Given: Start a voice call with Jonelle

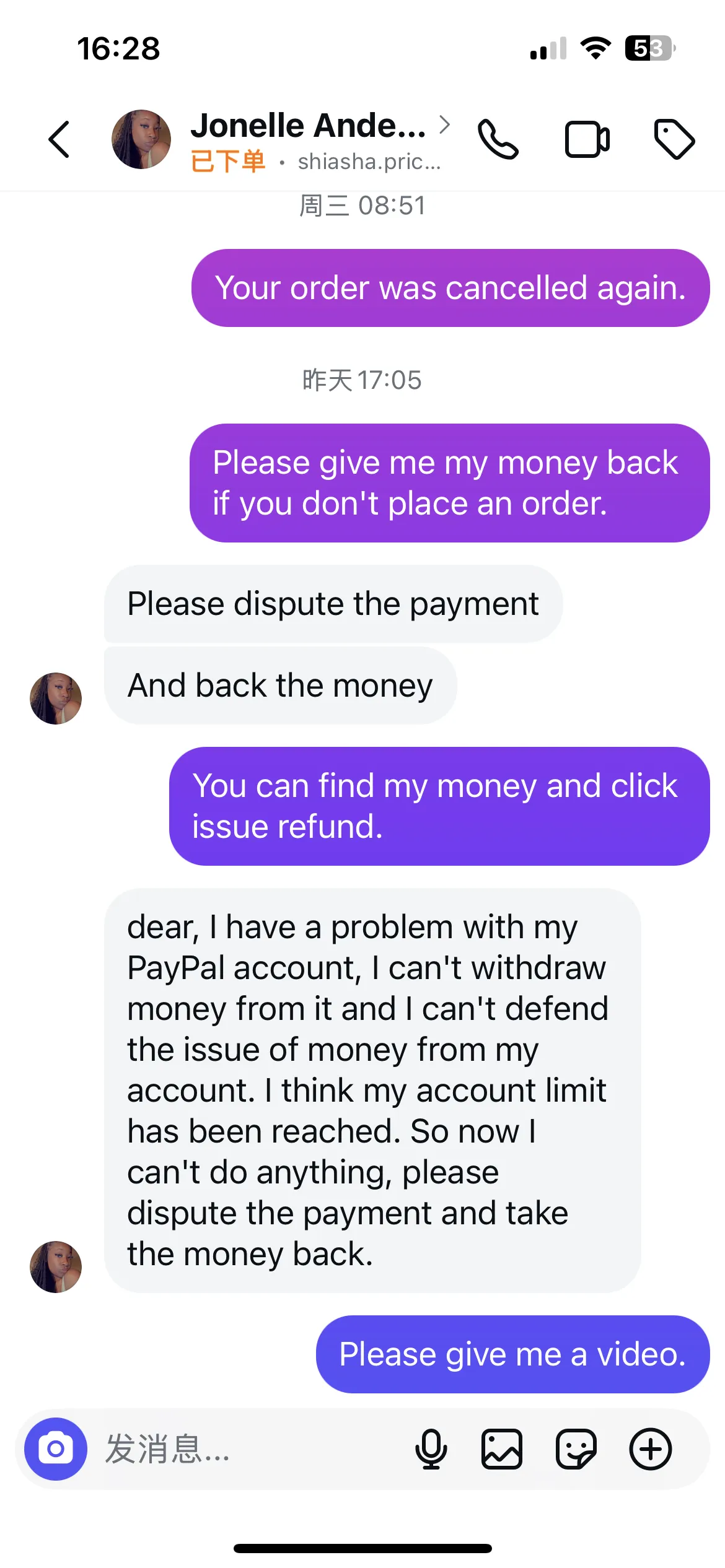Looking at the screenshot, I should tap(498, 139).
